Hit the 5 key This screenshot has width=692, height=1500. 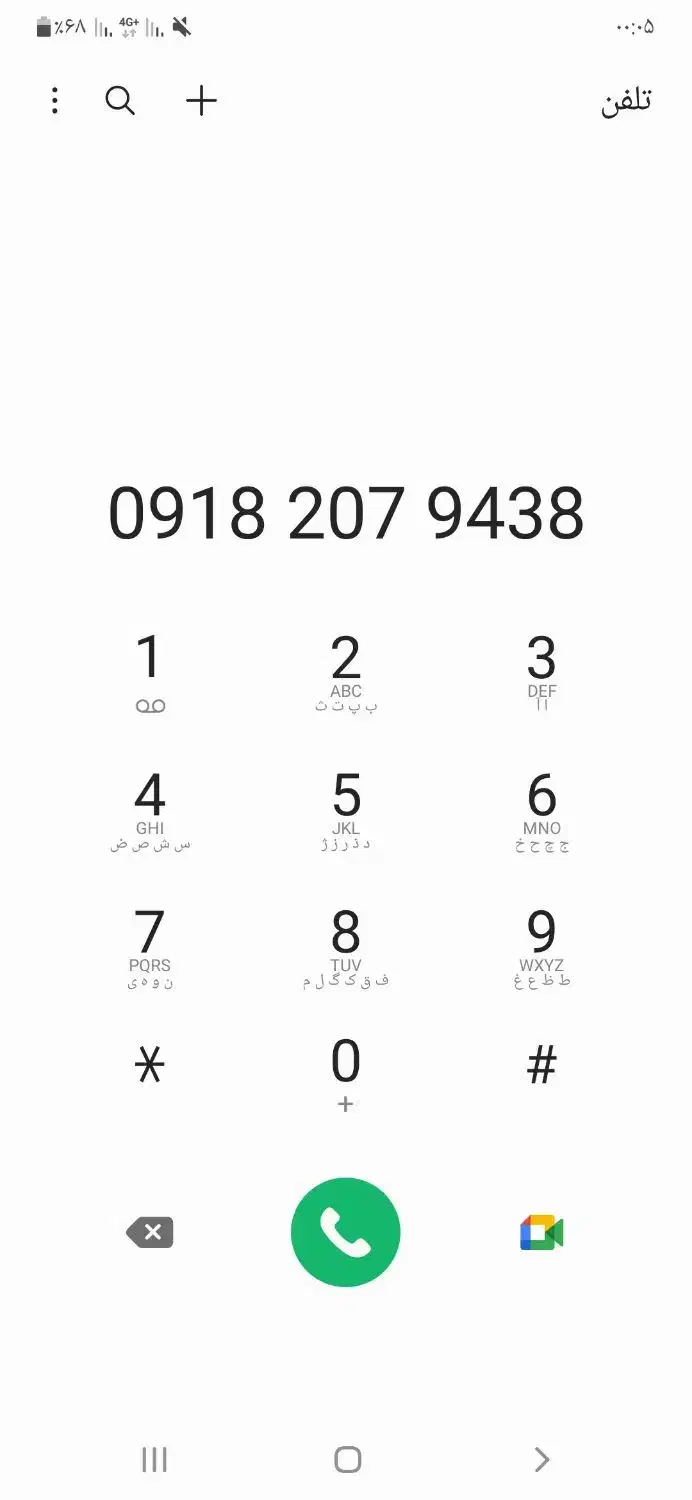(x=346, y=810)
